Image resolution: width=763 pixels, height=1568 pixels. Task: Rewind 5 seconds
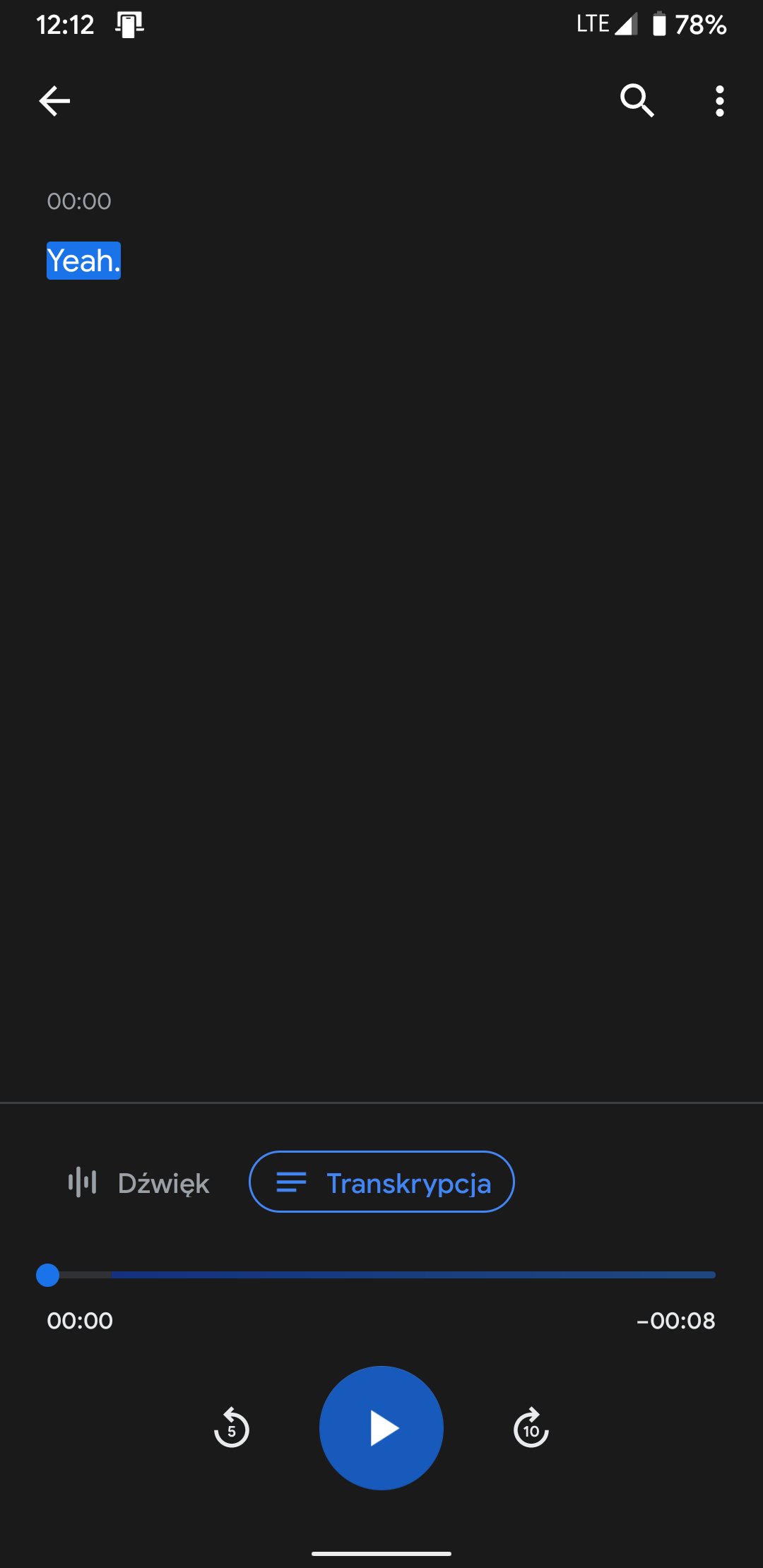point(231,1428)
